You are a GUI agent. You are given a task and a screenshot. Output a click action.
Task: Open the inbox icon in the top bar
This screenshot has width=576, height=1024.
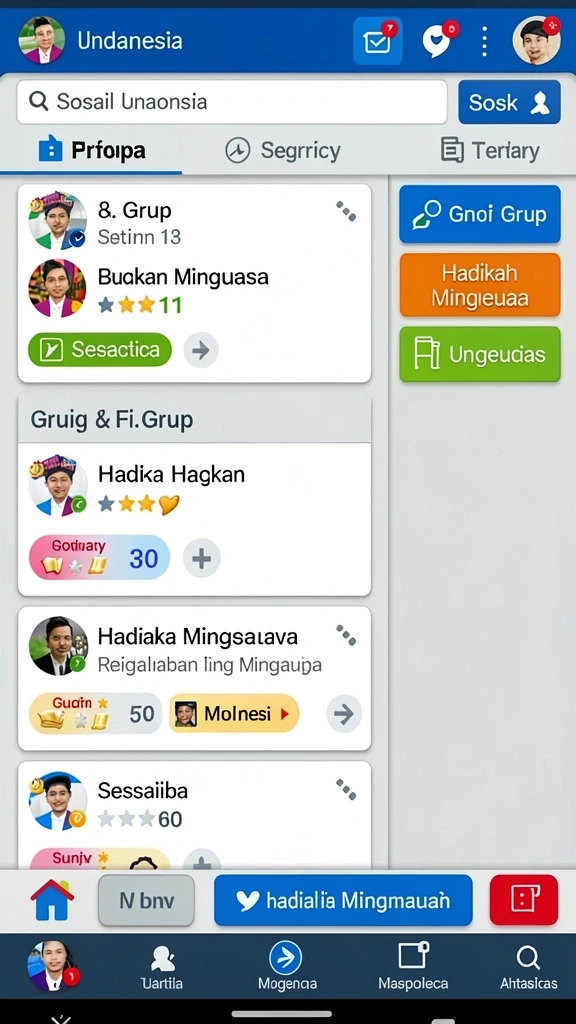[377, 41]
